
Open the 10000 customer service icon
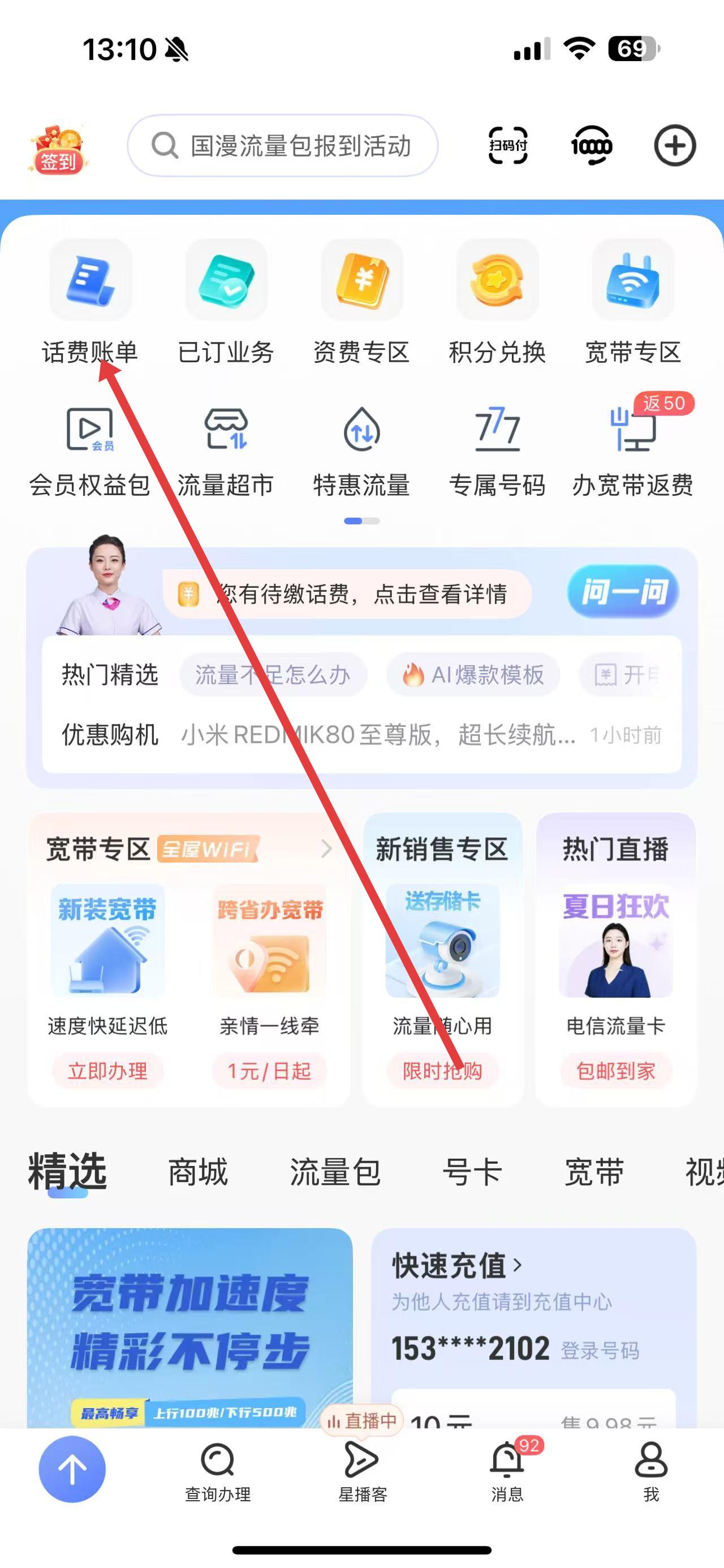591,145
